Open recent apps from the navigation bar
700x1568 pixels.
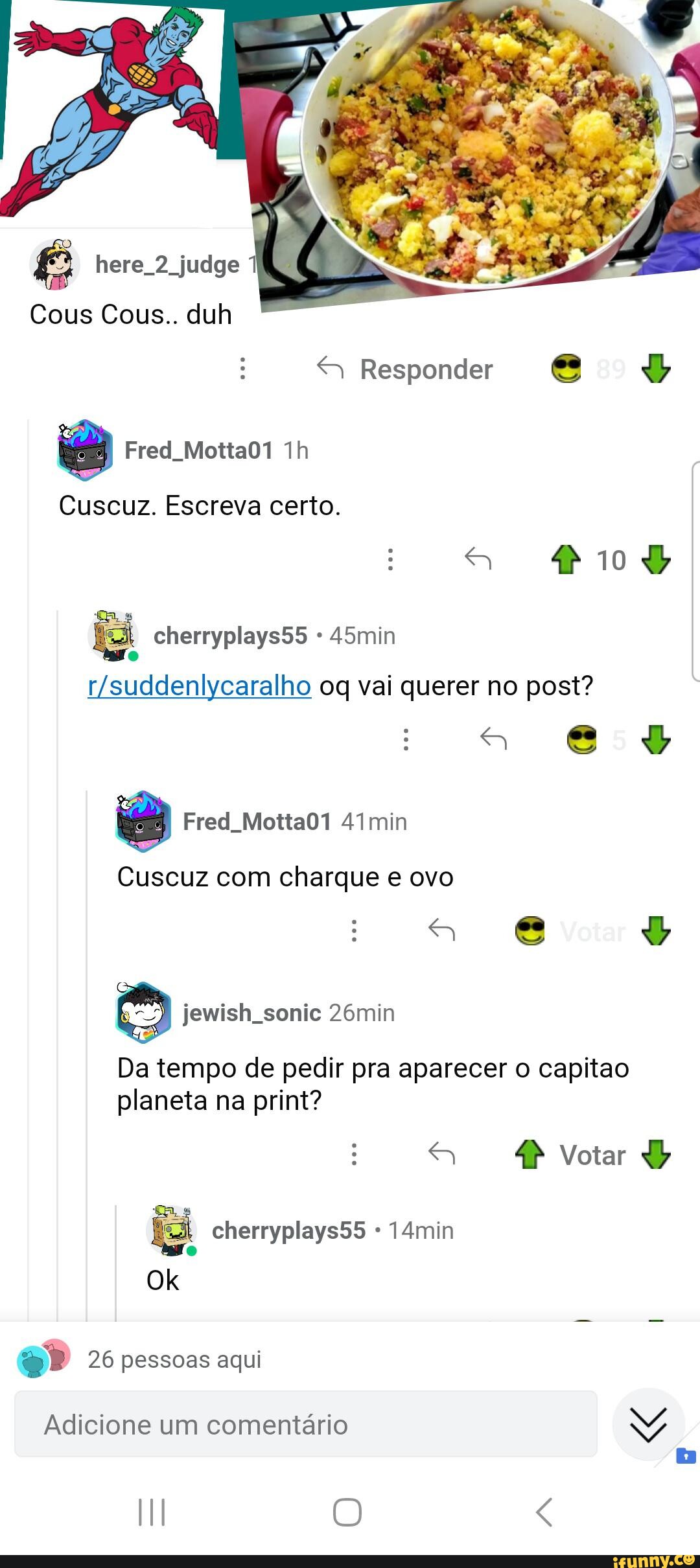[x=152, y=1512]
